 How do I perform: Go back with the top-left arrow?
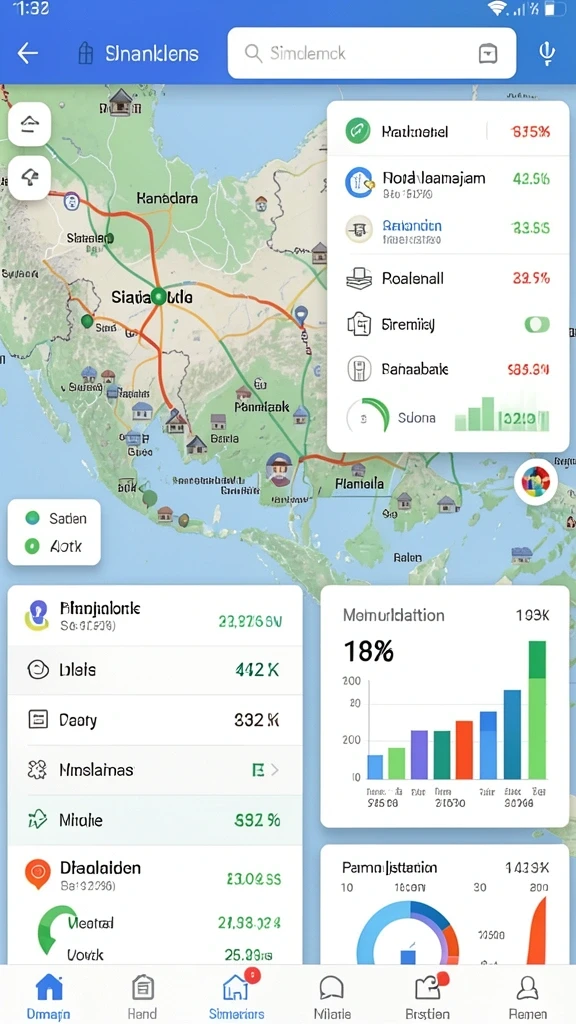(27, 53)
